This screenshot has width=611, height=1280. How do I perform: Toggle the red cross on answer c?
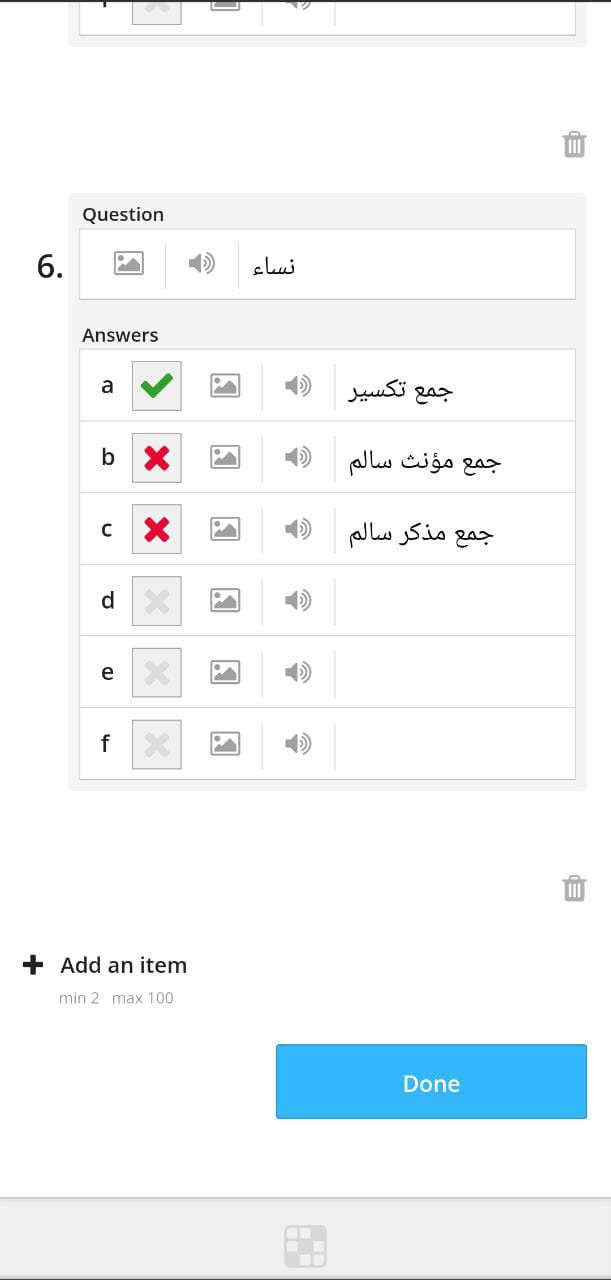[x=157, y=529]
